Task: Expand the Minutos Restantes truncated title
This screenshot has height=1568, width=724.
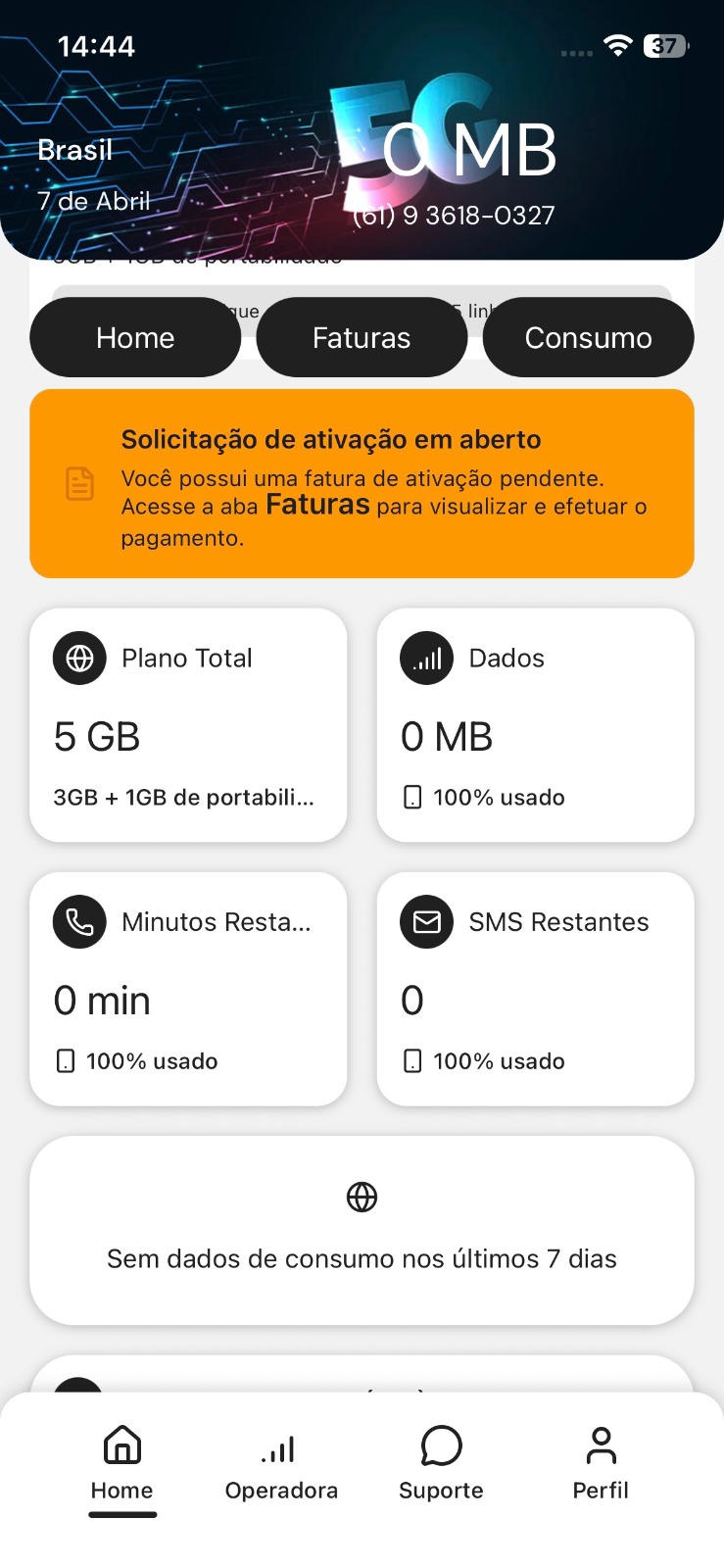Action: tap(216, 921)
